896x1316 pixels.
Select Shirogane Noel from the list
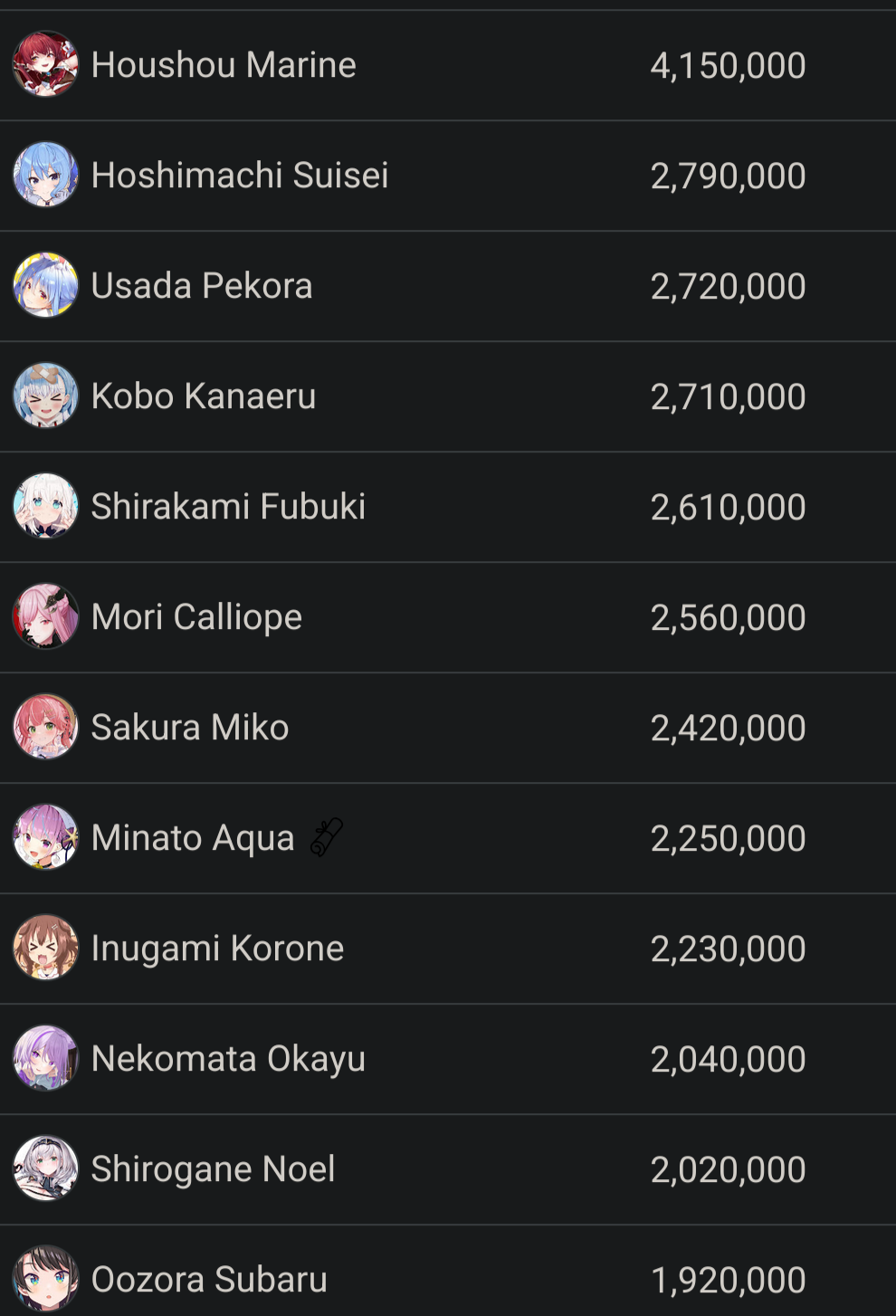pos(213,1169)
